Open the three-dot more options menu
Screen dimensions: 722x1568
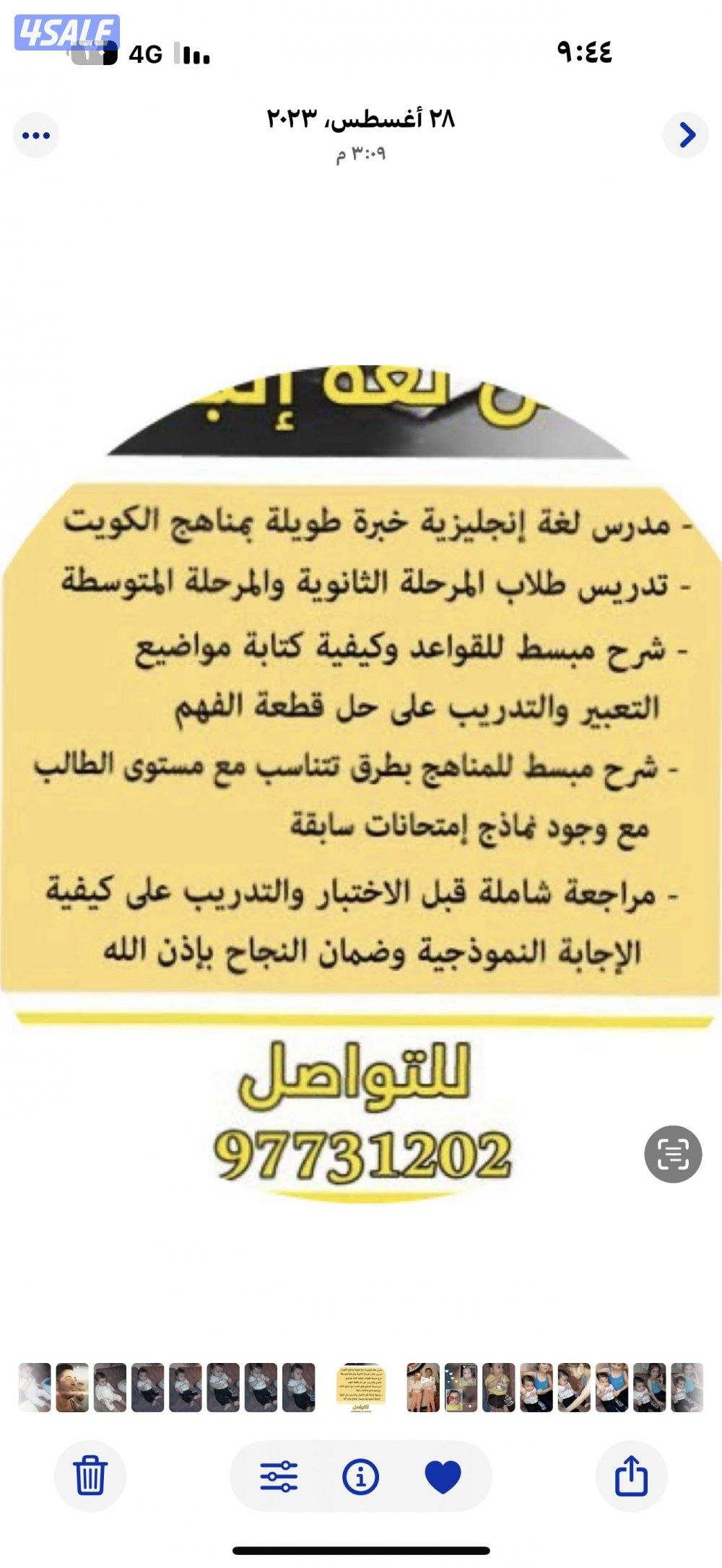click(x=36, y=135)
